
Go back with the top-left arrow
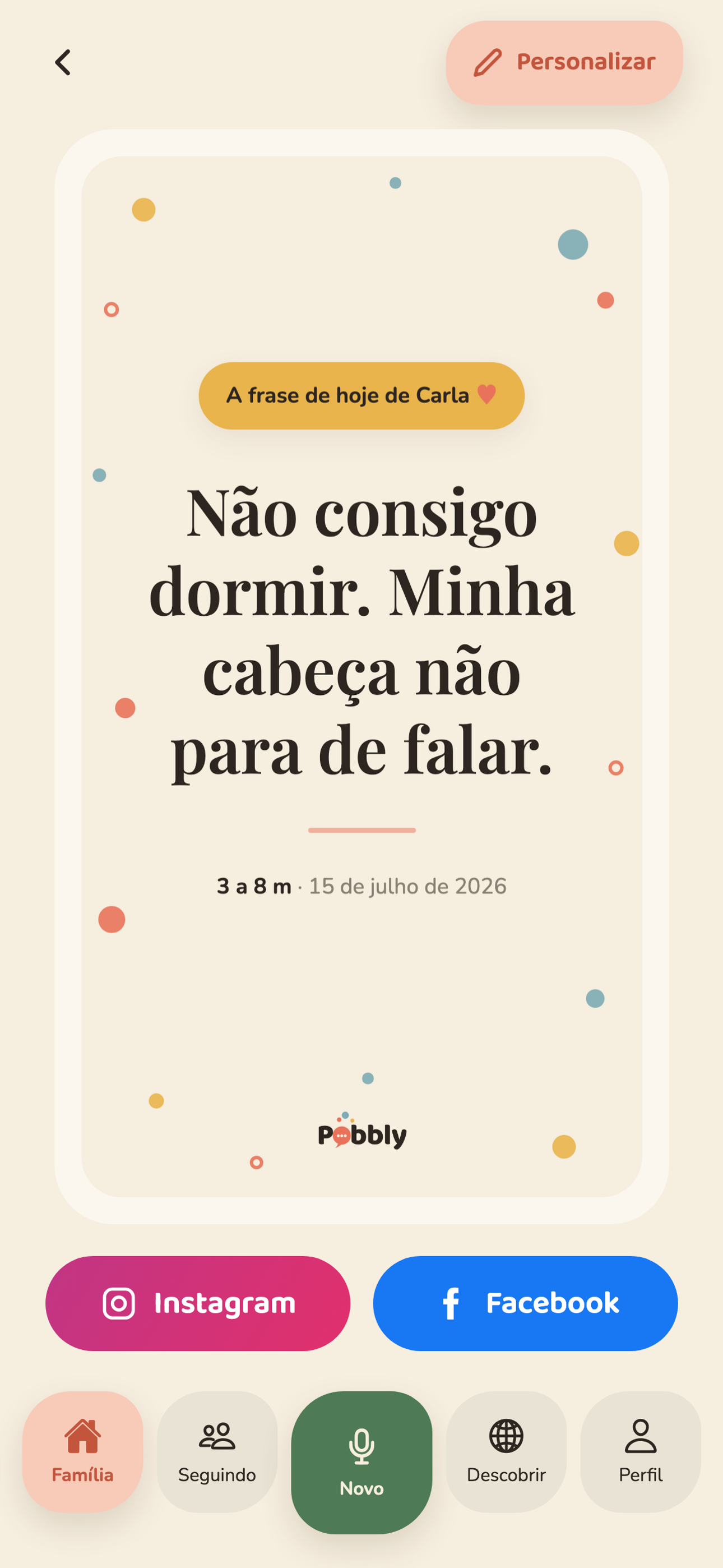pyautogui.click(x=63, y=62)
